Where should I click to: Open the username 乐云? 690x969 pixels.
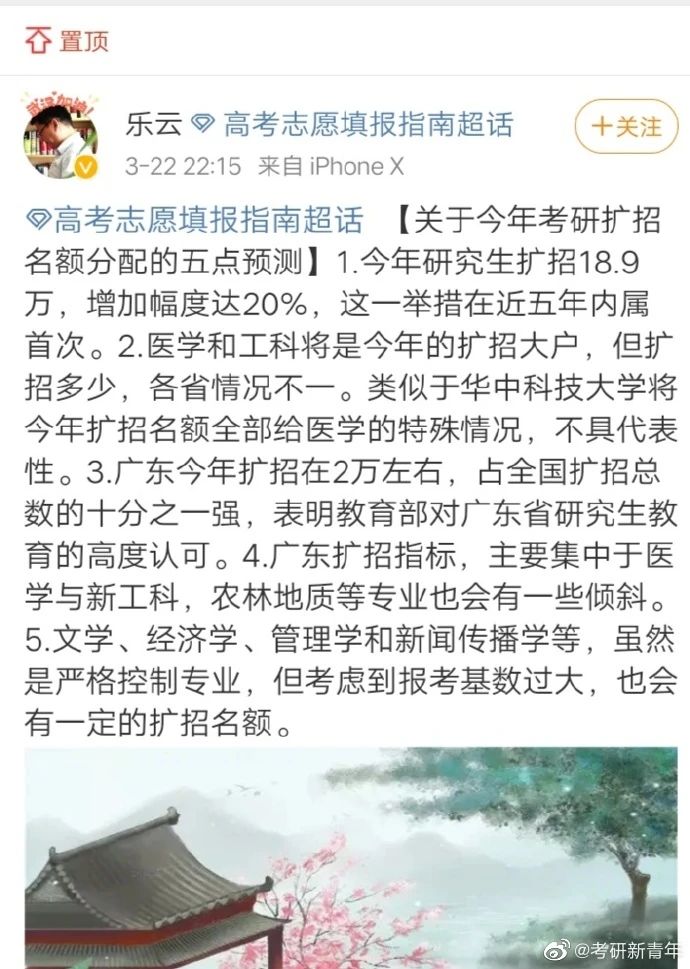click(151, 124)
